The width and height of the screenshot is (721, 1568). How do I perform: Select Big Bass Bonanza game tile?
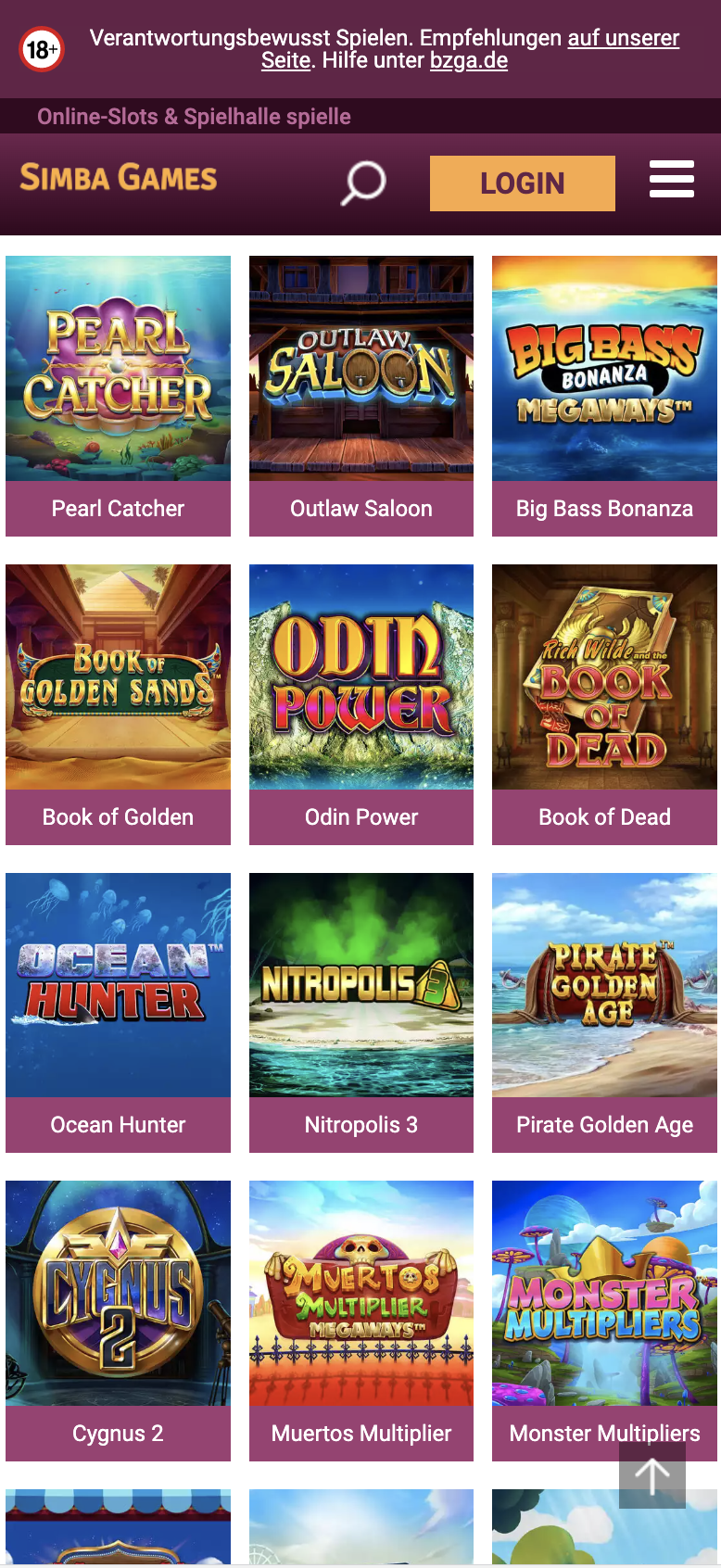[604, 396]
